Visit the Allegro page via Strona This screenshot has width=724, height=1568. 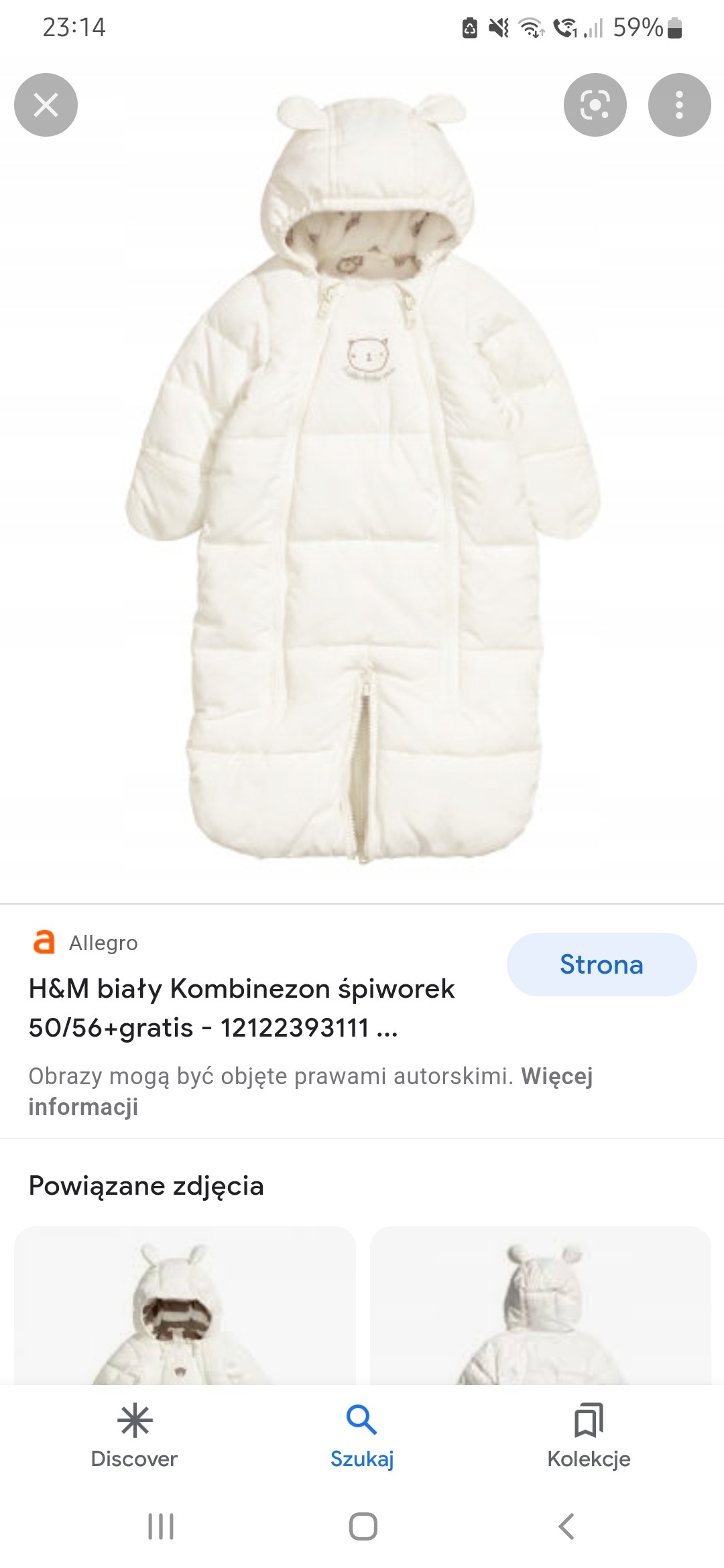(x=601, y=964)
